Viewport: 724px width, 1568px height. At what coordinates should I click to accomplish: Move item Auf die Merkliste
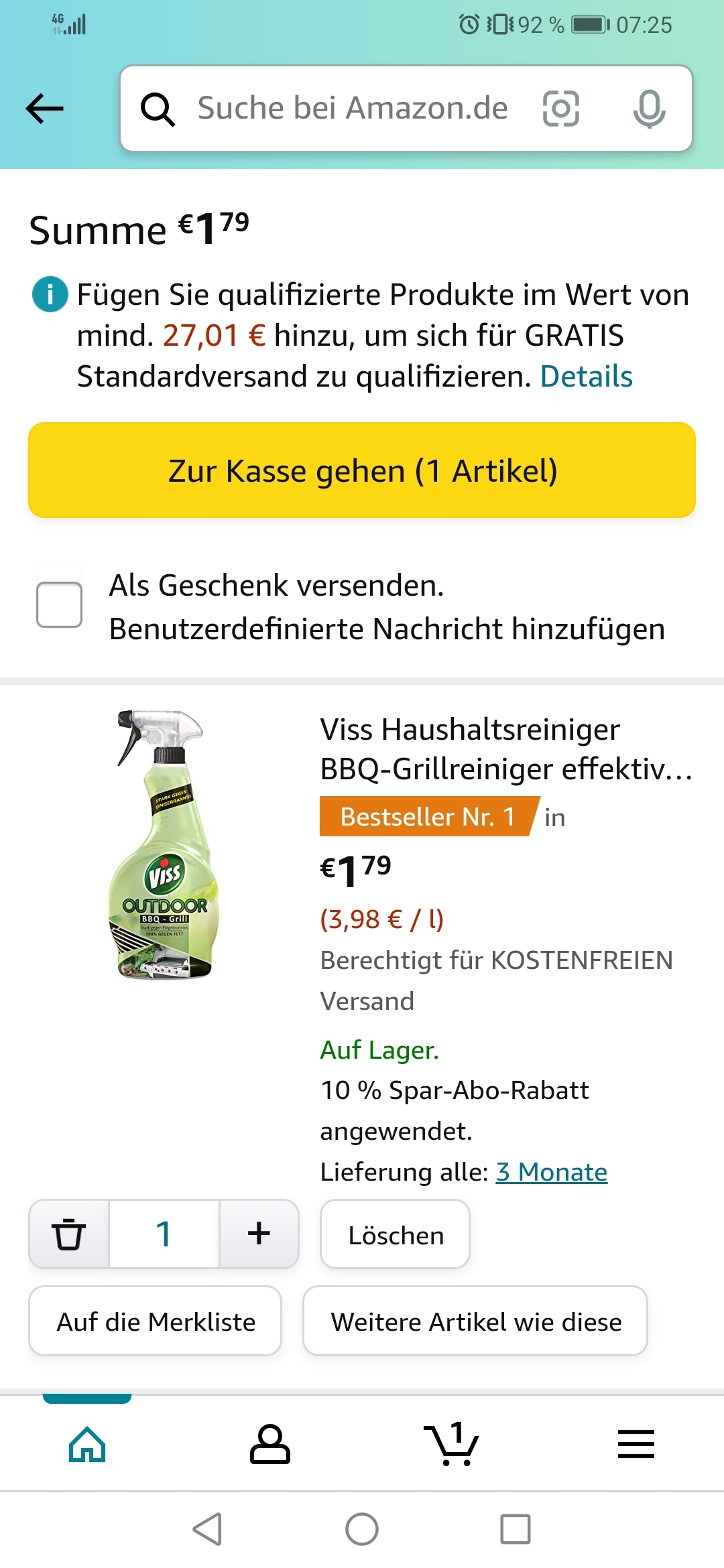pyautogui.click(x=155, y=1321)
